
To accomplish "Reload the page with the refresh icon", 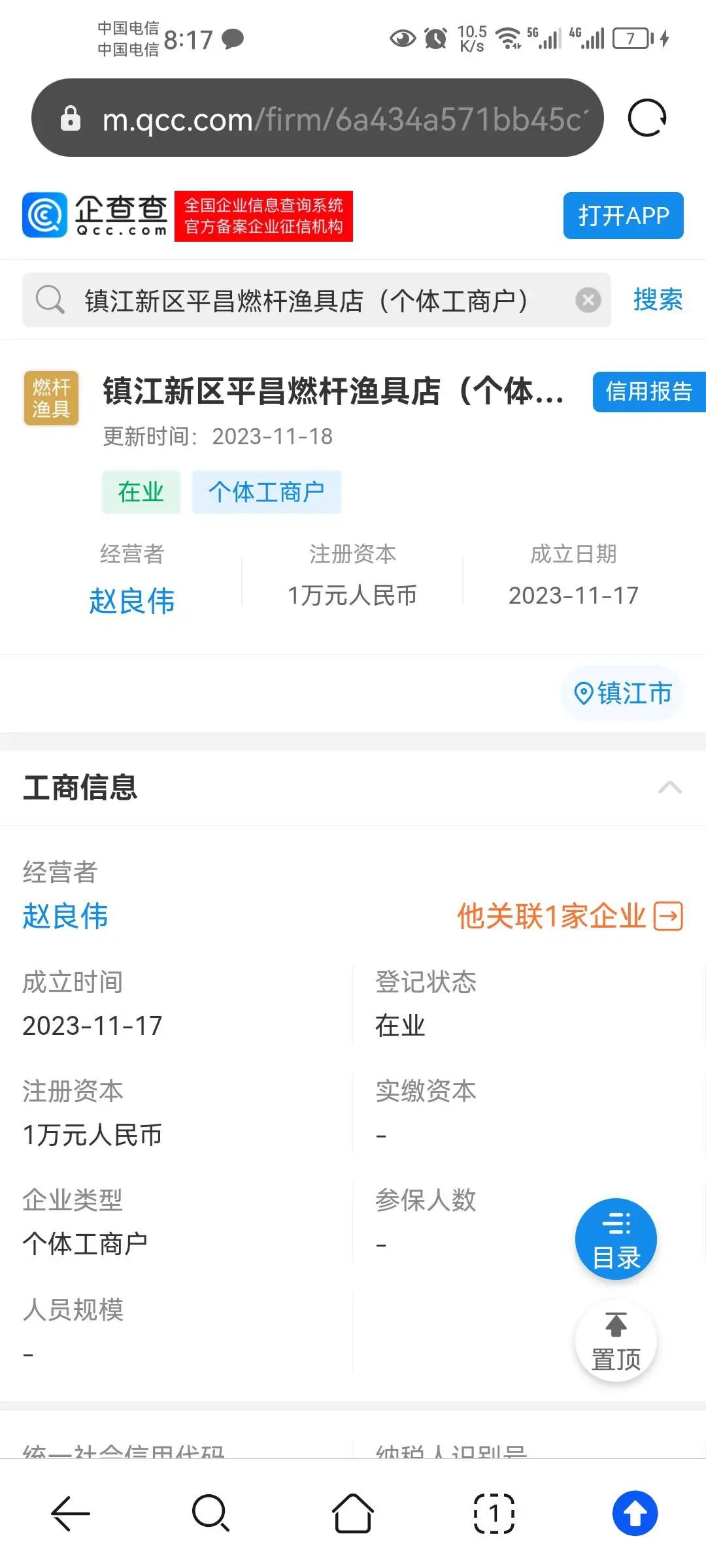I will click(x=647, y=118).
